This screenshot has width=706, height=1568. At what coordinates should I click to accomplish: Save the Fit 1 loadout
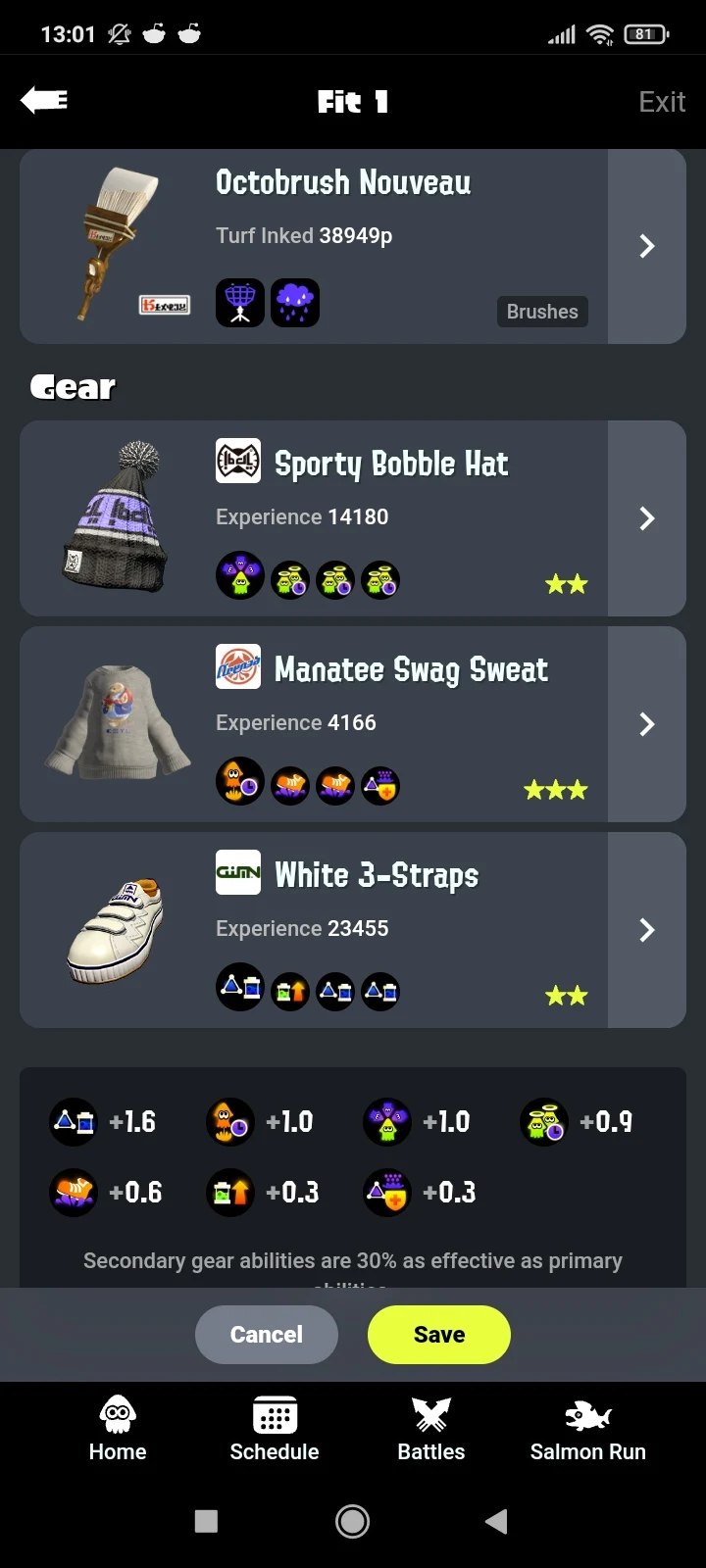pyautogui.click(x=438, y=1334)
